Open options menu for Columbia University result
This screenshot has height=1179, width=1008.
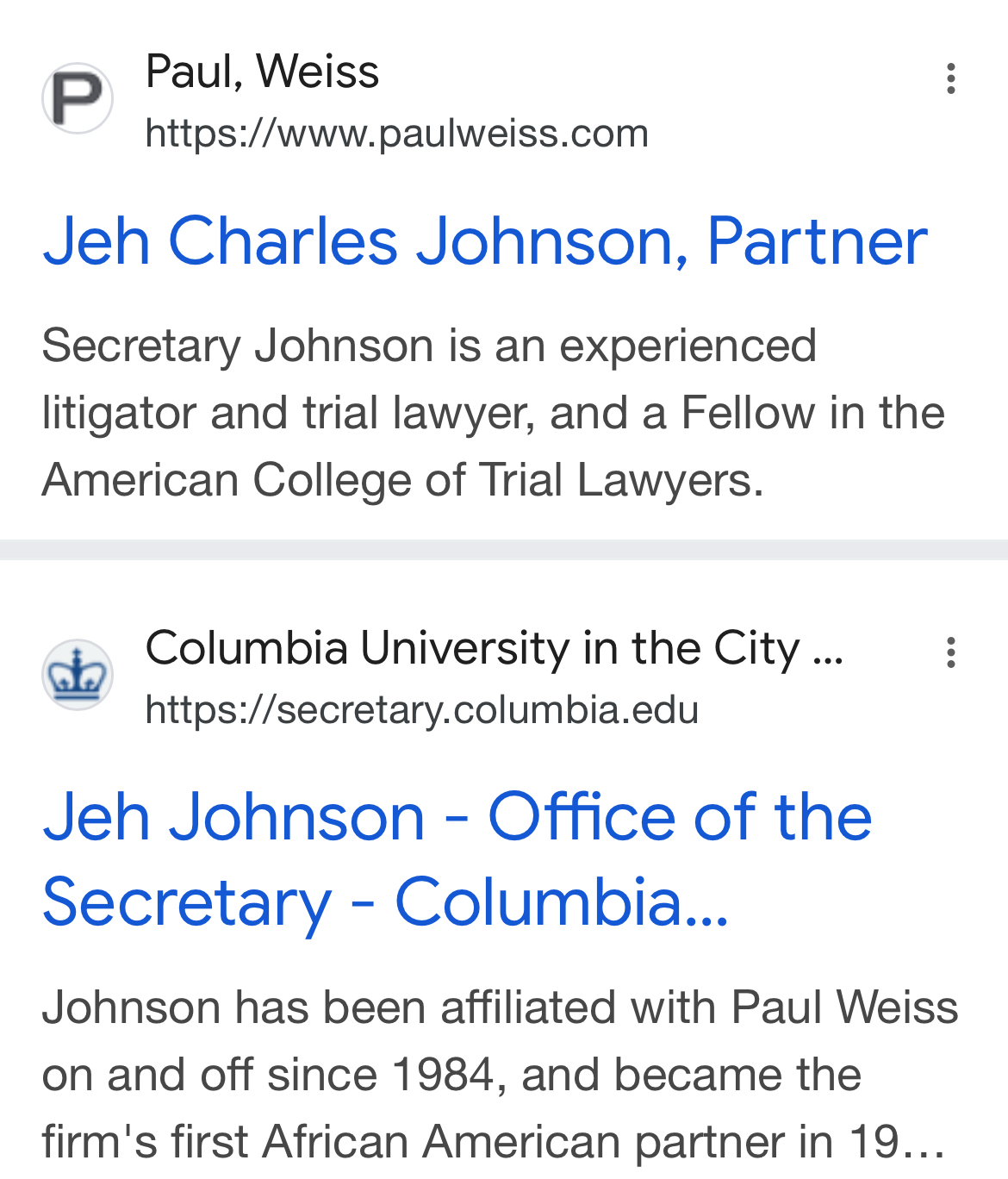(x=950, y=652)
